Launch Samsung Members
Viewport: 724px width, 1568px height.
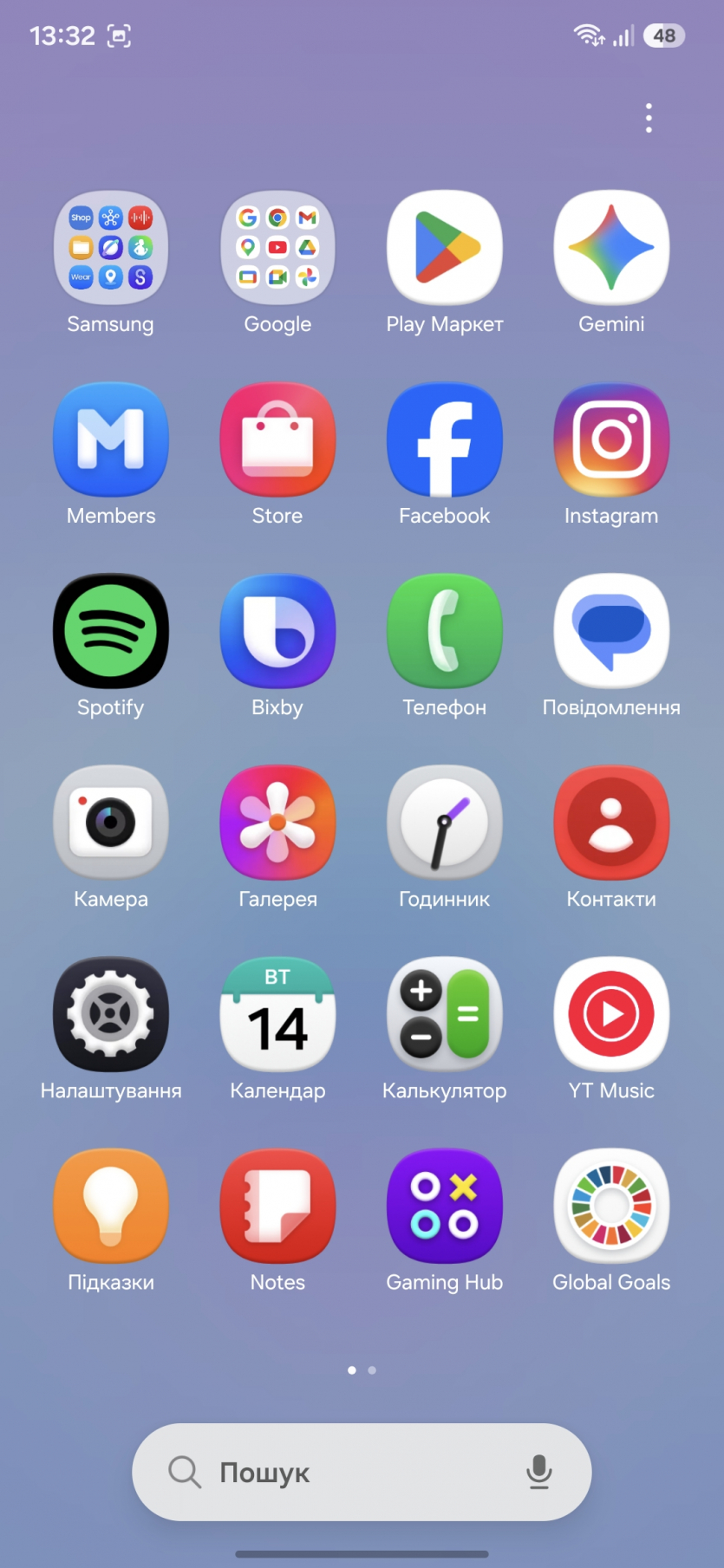click(111, 439)
